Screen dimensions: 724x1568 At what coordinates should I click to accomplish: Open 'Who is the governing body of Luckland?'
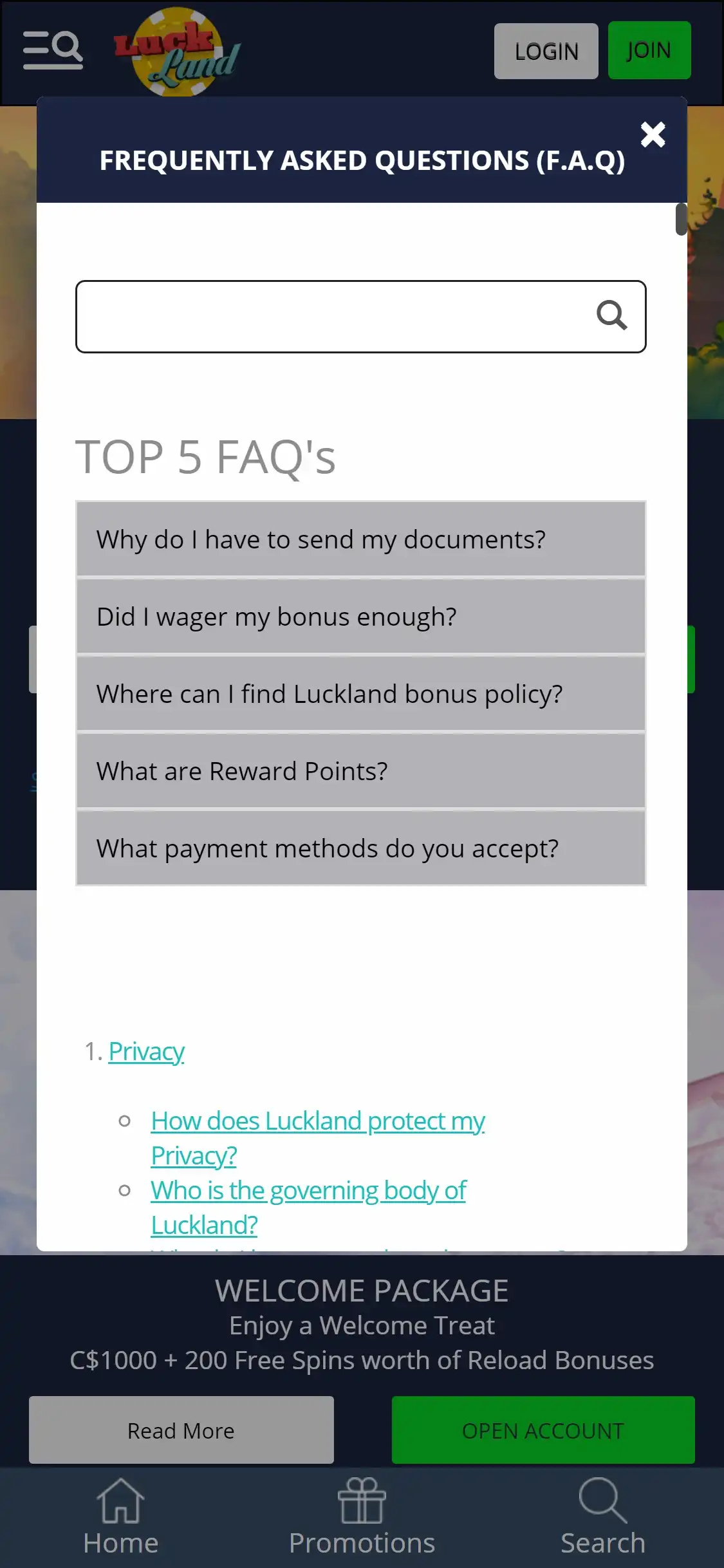(308, 1191)
